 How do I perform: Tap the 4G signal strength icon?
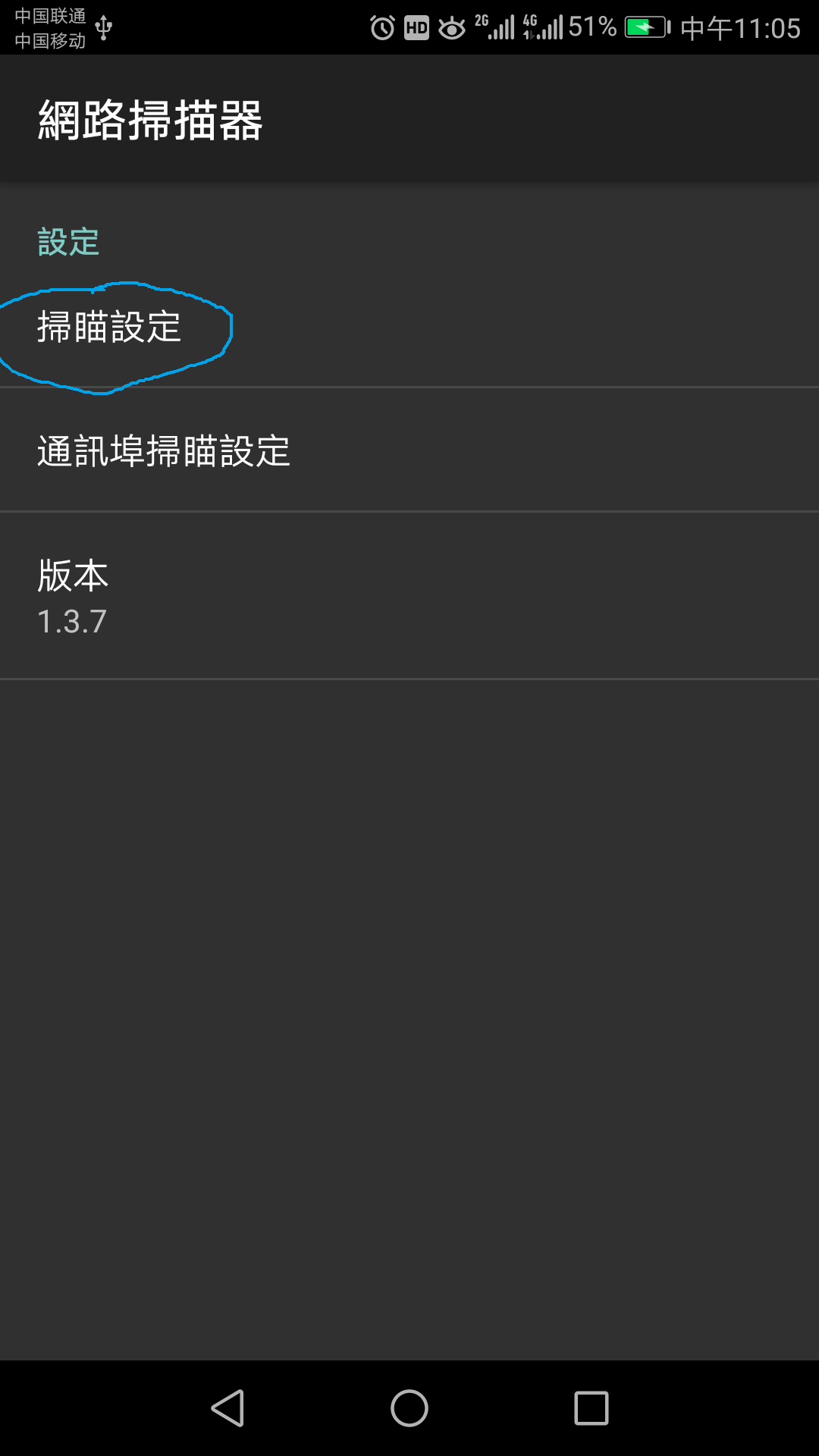coord(541,25)
